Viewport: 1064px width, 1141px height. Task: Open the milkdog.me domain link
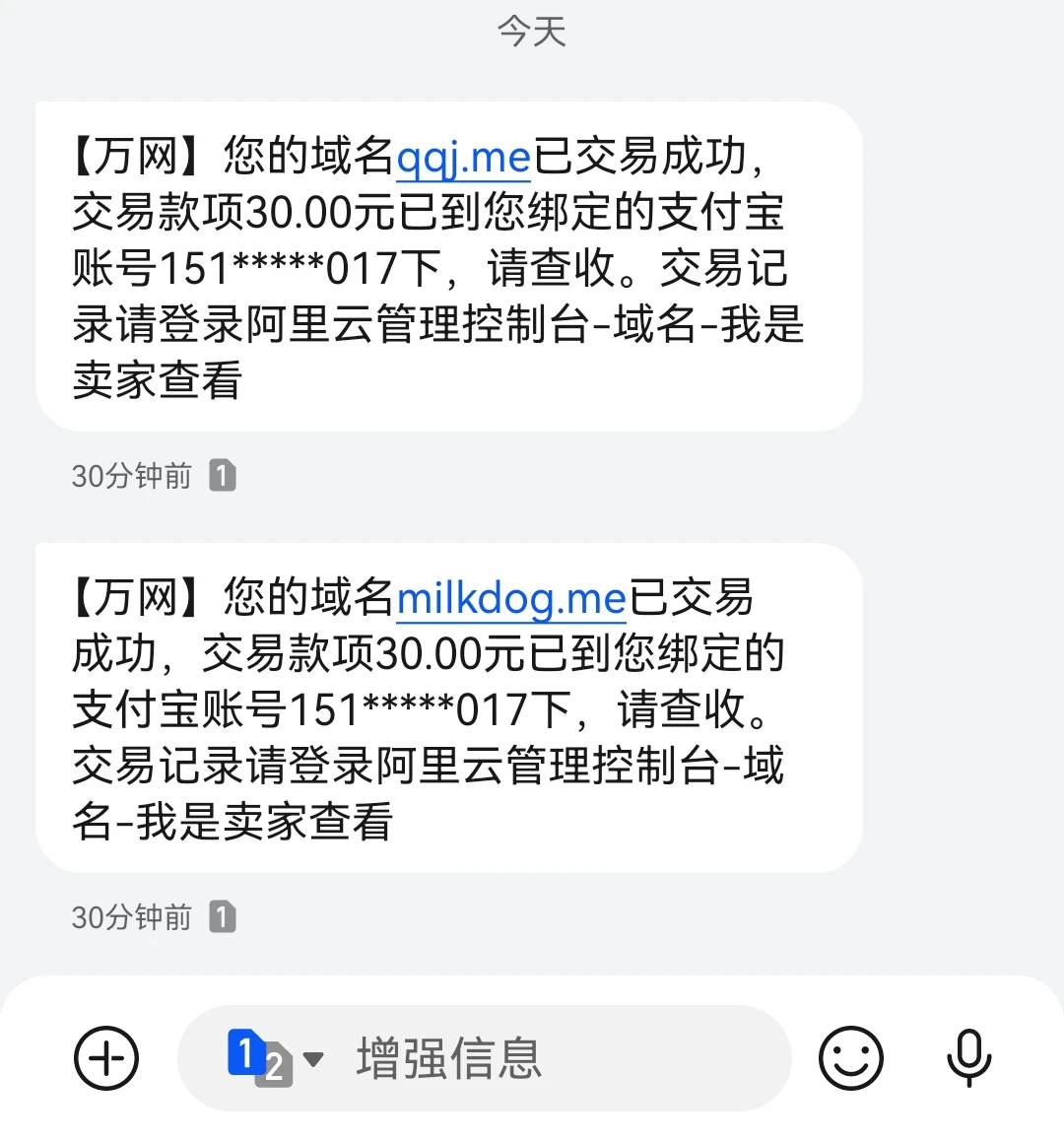[511, 599]
